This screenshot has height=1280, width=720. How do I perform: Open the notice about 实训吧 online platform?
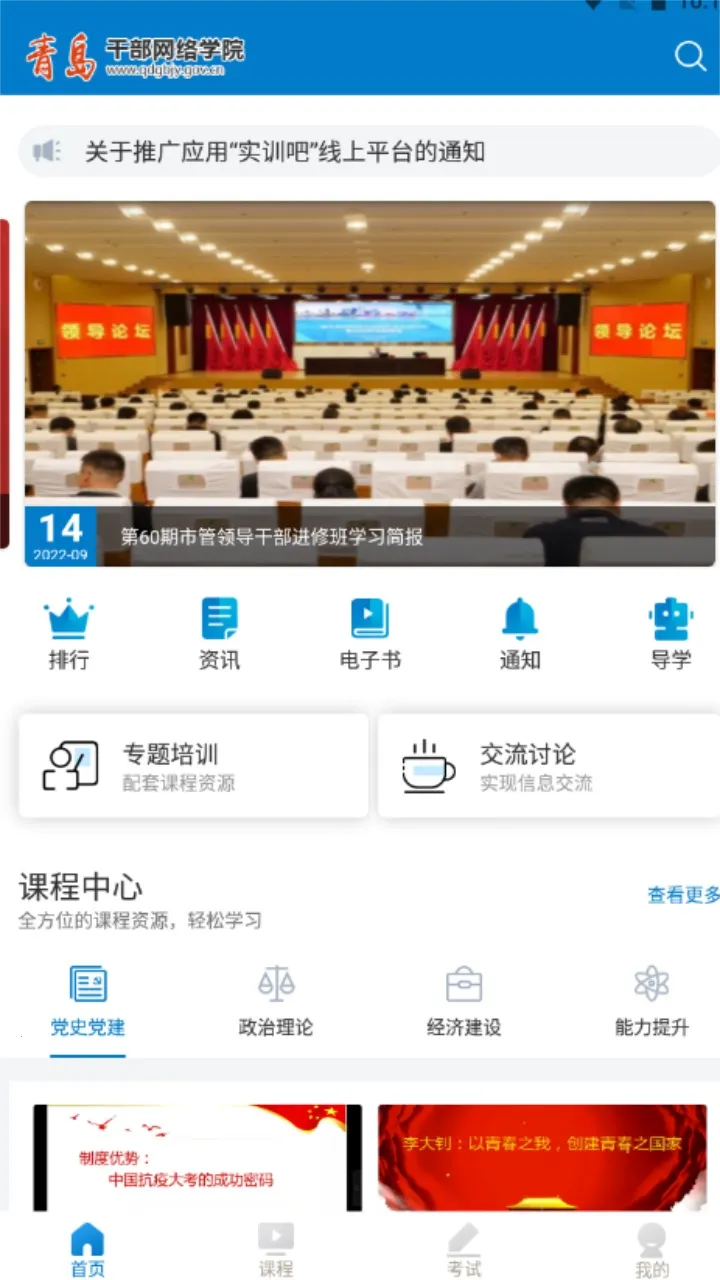360,151
